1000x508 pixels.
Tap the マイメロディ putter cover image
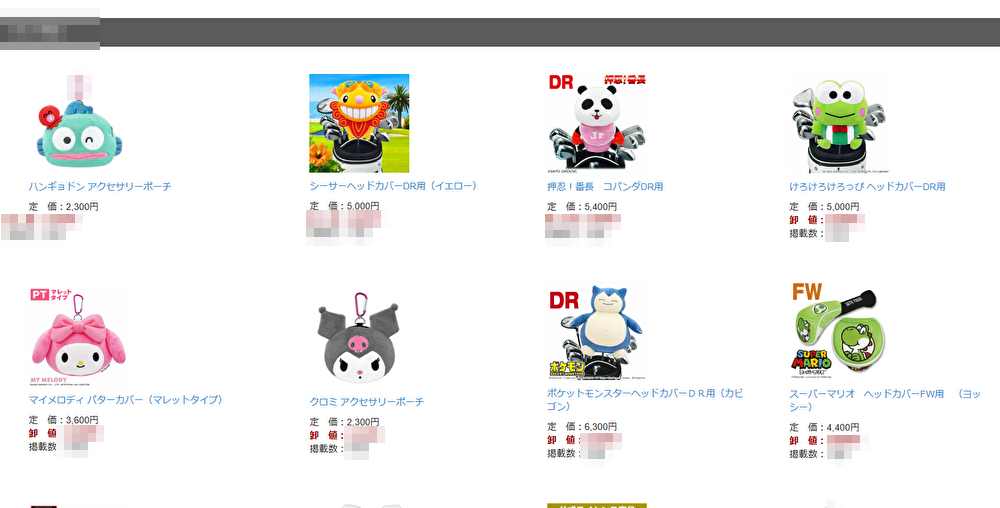click(78, 337)
